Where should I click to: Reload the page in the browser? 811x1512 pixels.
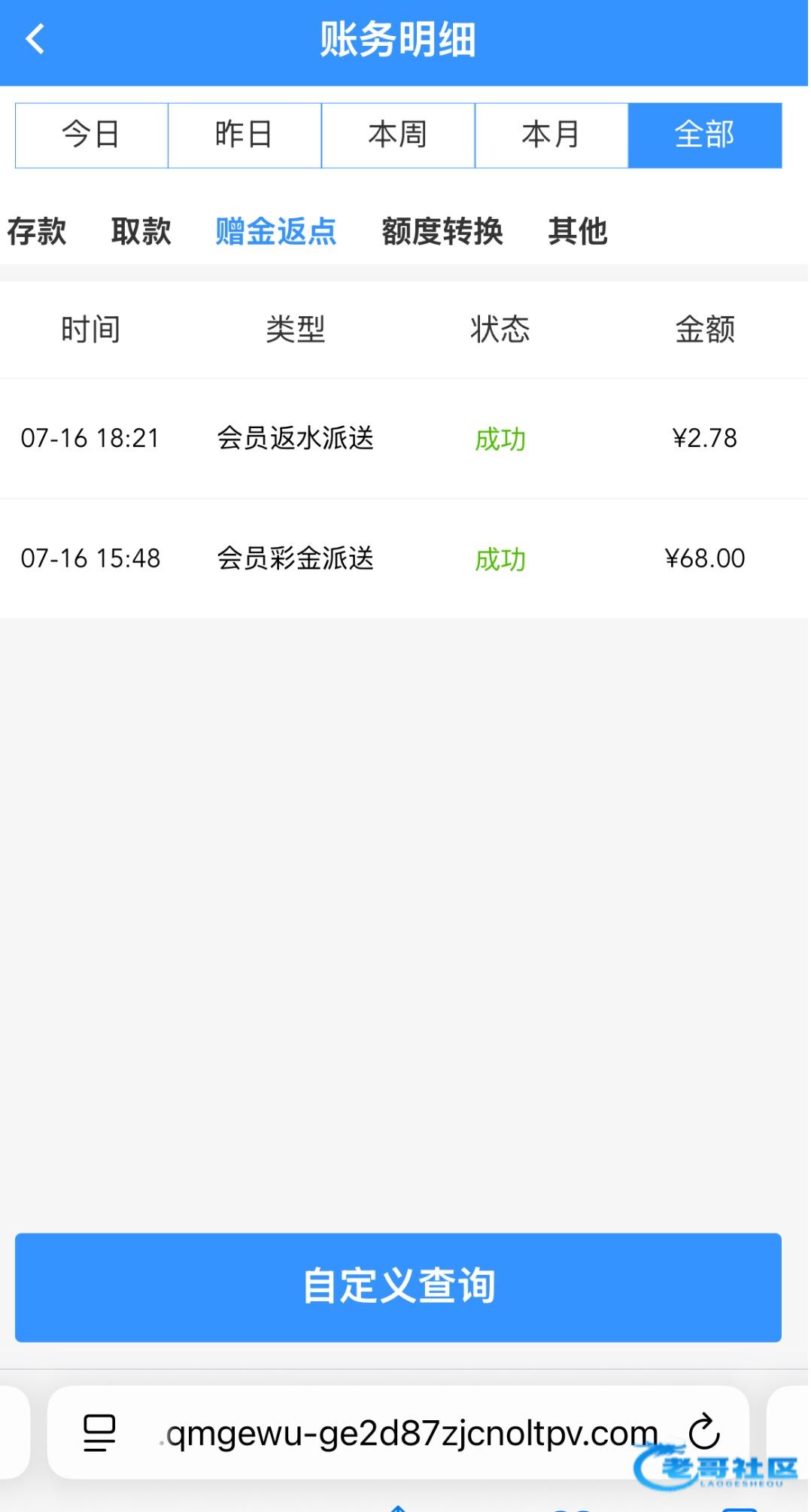tap(704, 1431)
